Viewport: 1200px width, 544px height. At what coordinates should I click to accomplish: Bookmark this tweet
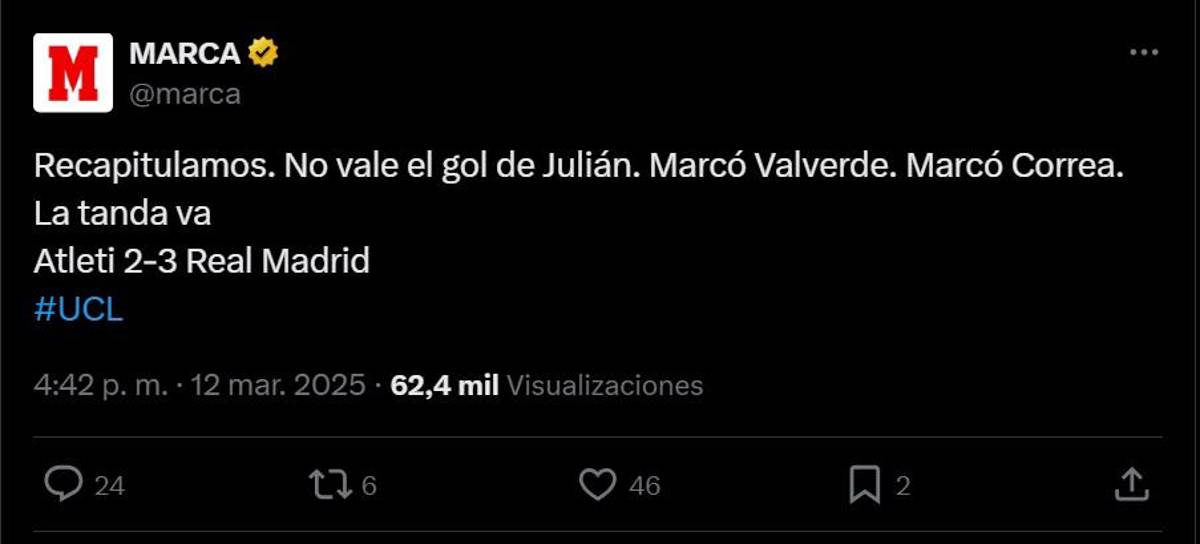pyautogui.click(x=864, y=485)
